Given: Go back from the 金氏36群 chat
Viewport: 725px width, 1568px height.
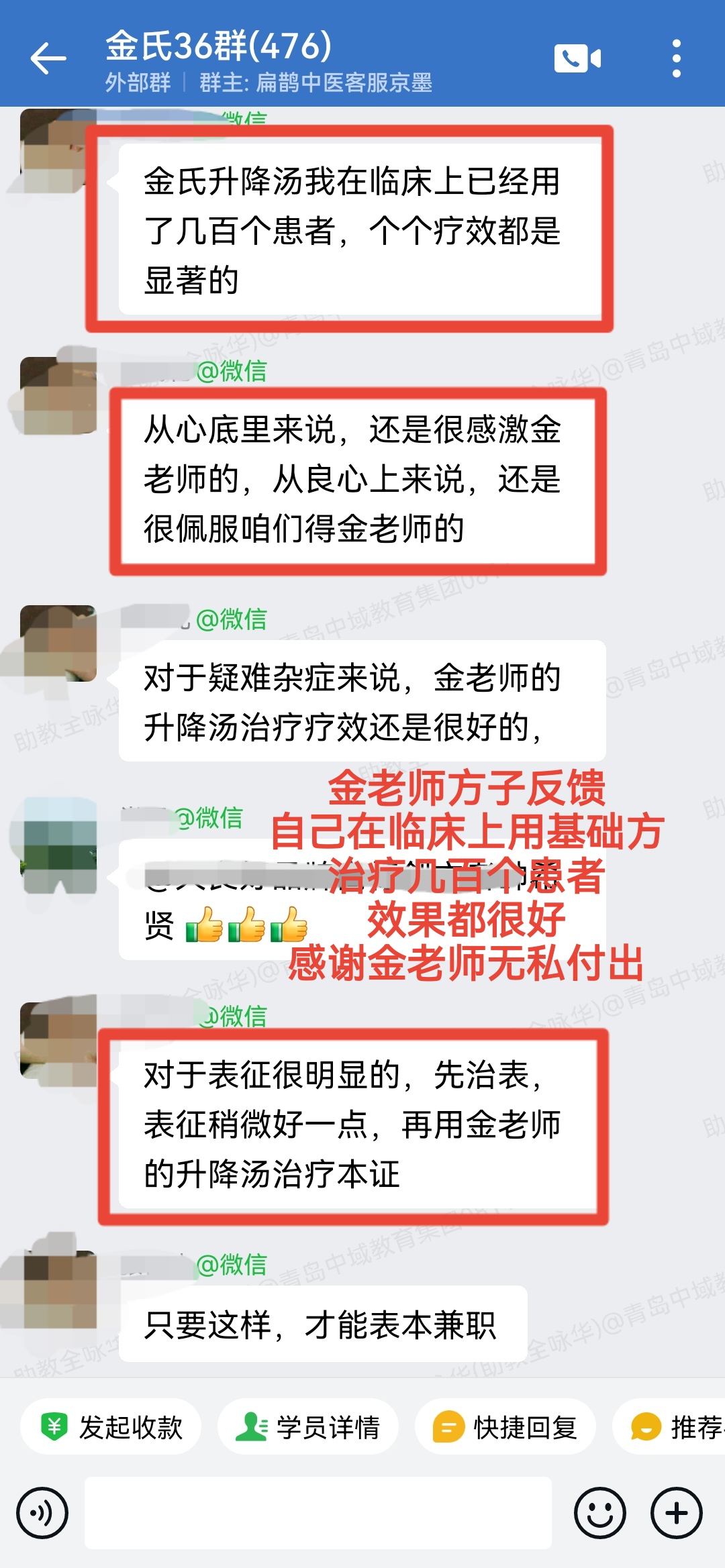Looking at the screenshot, I should tap(48, 58).
